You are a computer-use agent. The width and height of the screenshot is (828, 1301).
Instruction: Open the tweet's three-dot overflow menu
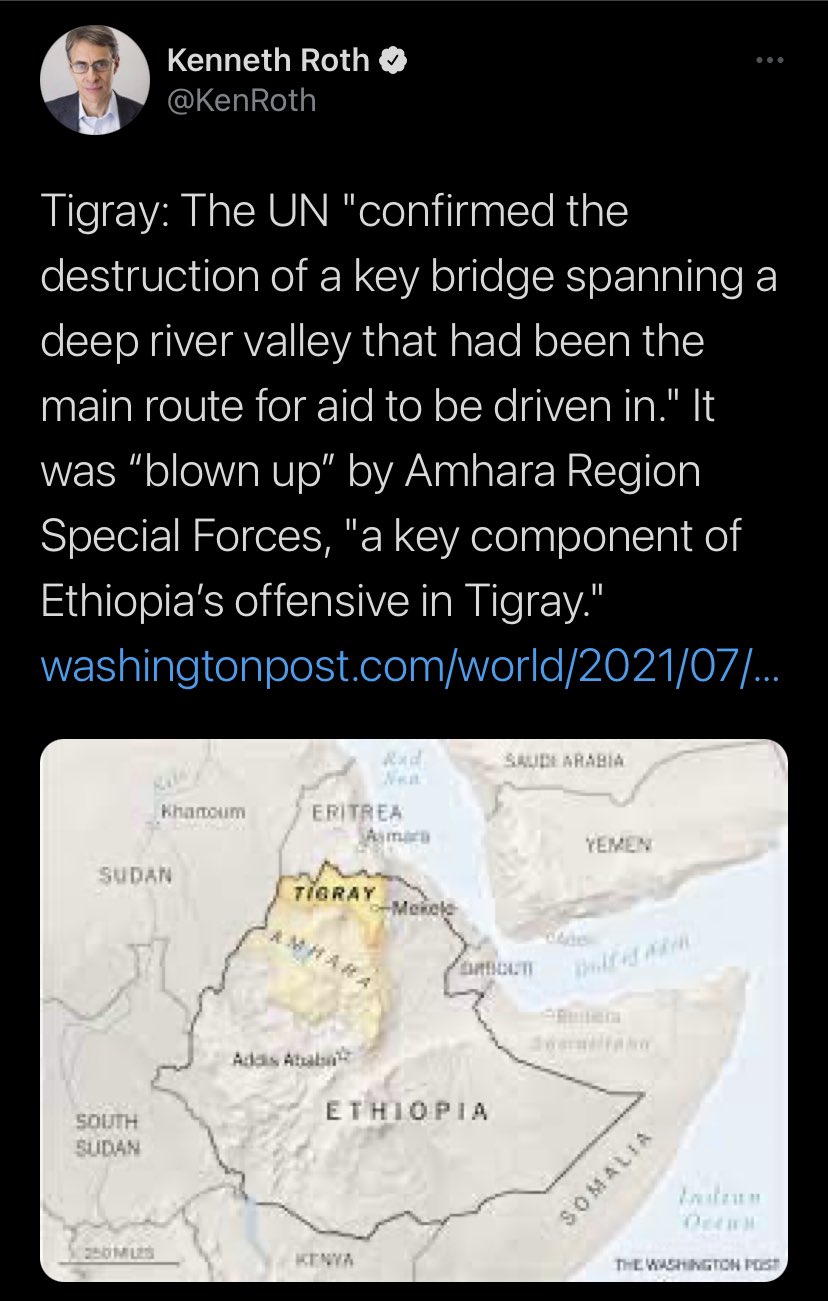click(768, 60)
